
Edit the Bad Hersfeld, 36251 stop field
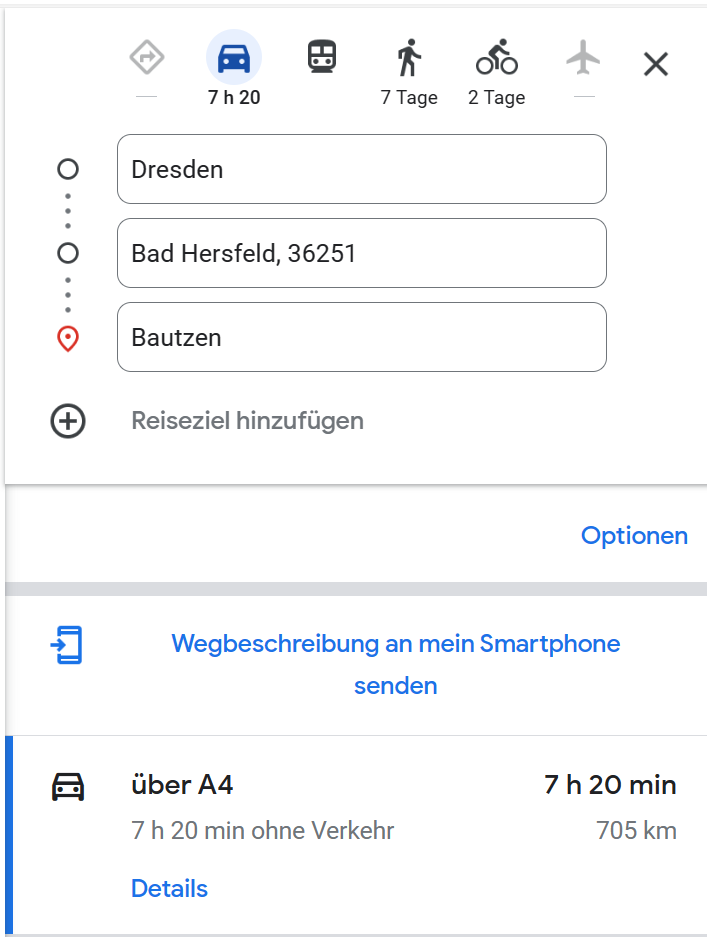click(361, 253)
